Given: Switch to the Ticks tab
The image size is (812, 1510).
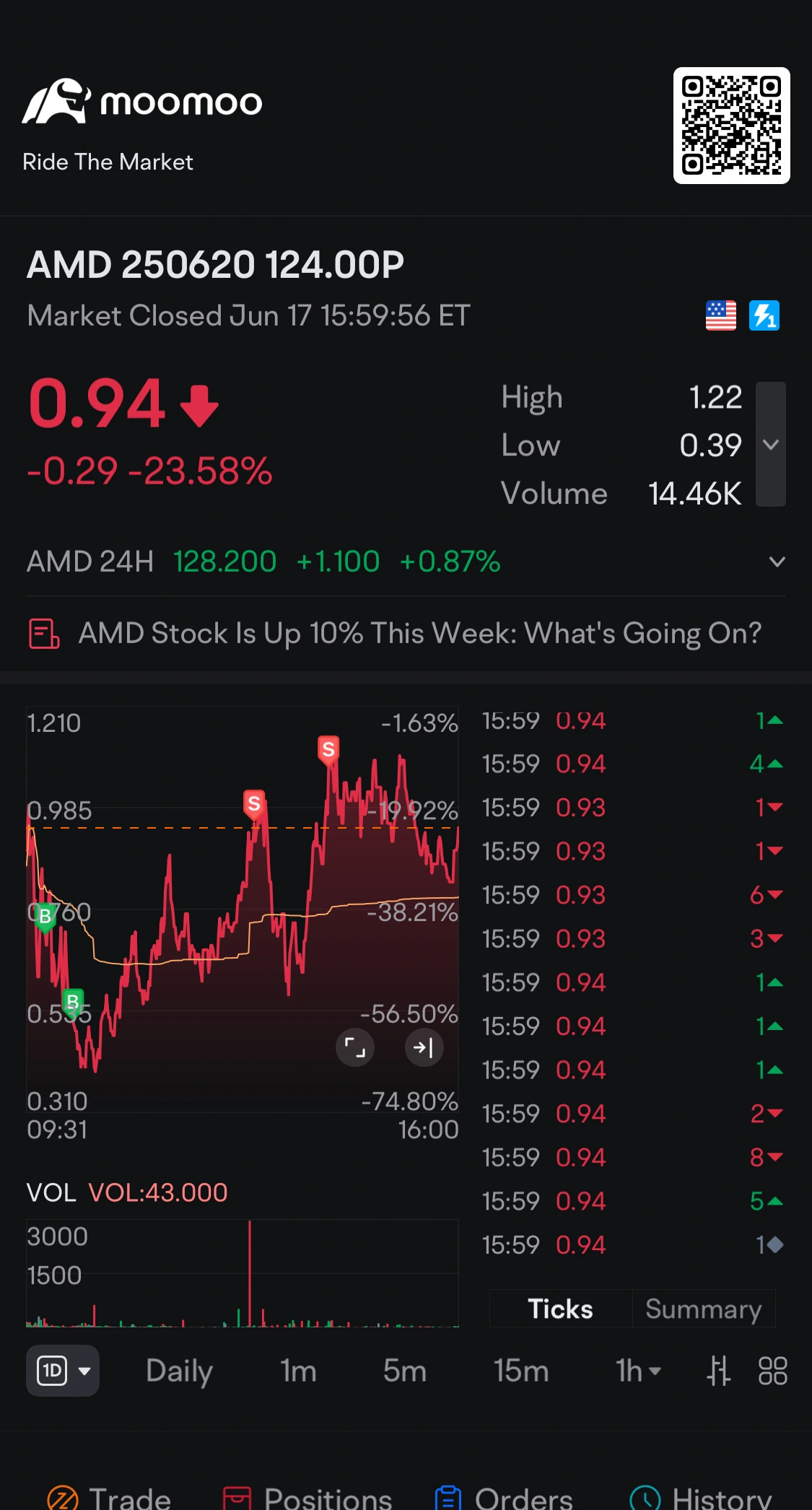Looking at the screenshot, I should click(x=560, y=1309).
